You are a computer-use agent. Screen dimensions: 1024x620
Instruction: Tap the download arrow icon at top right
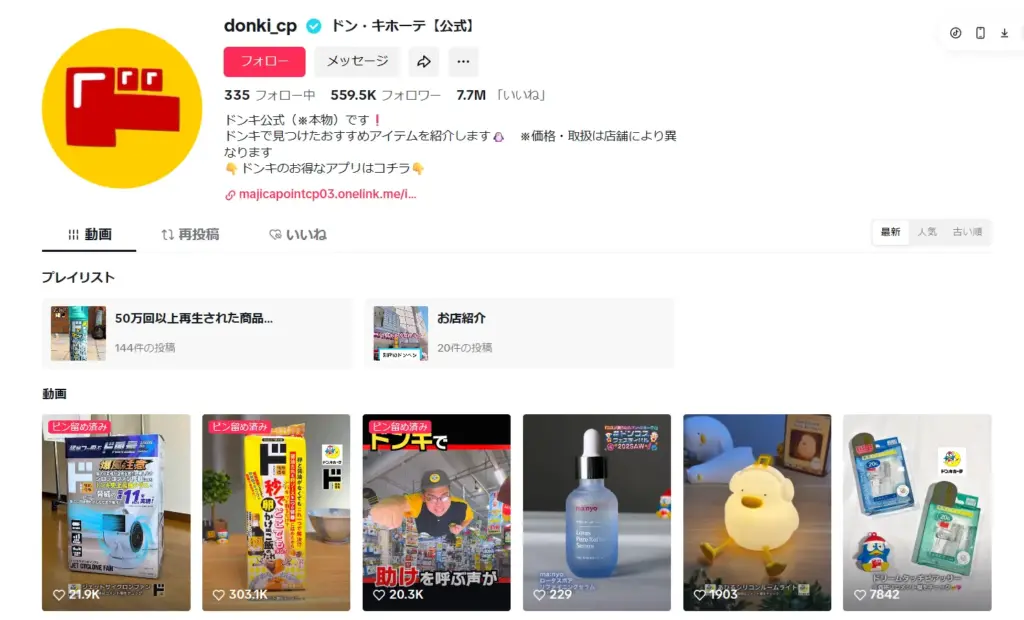click(1004, 33)
